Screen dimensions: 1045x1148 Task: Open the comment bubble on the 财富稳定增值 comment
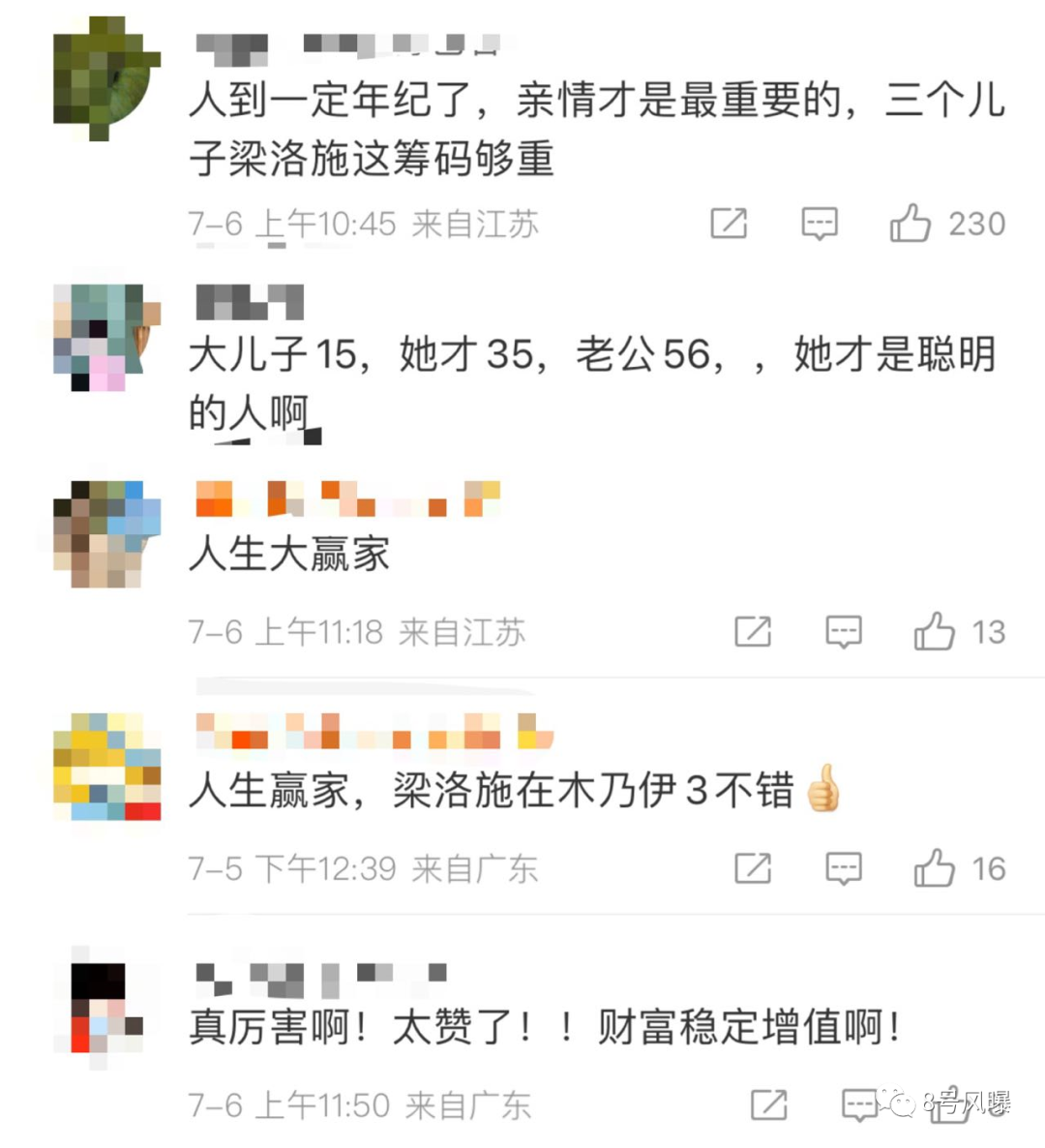(857, 1103)
